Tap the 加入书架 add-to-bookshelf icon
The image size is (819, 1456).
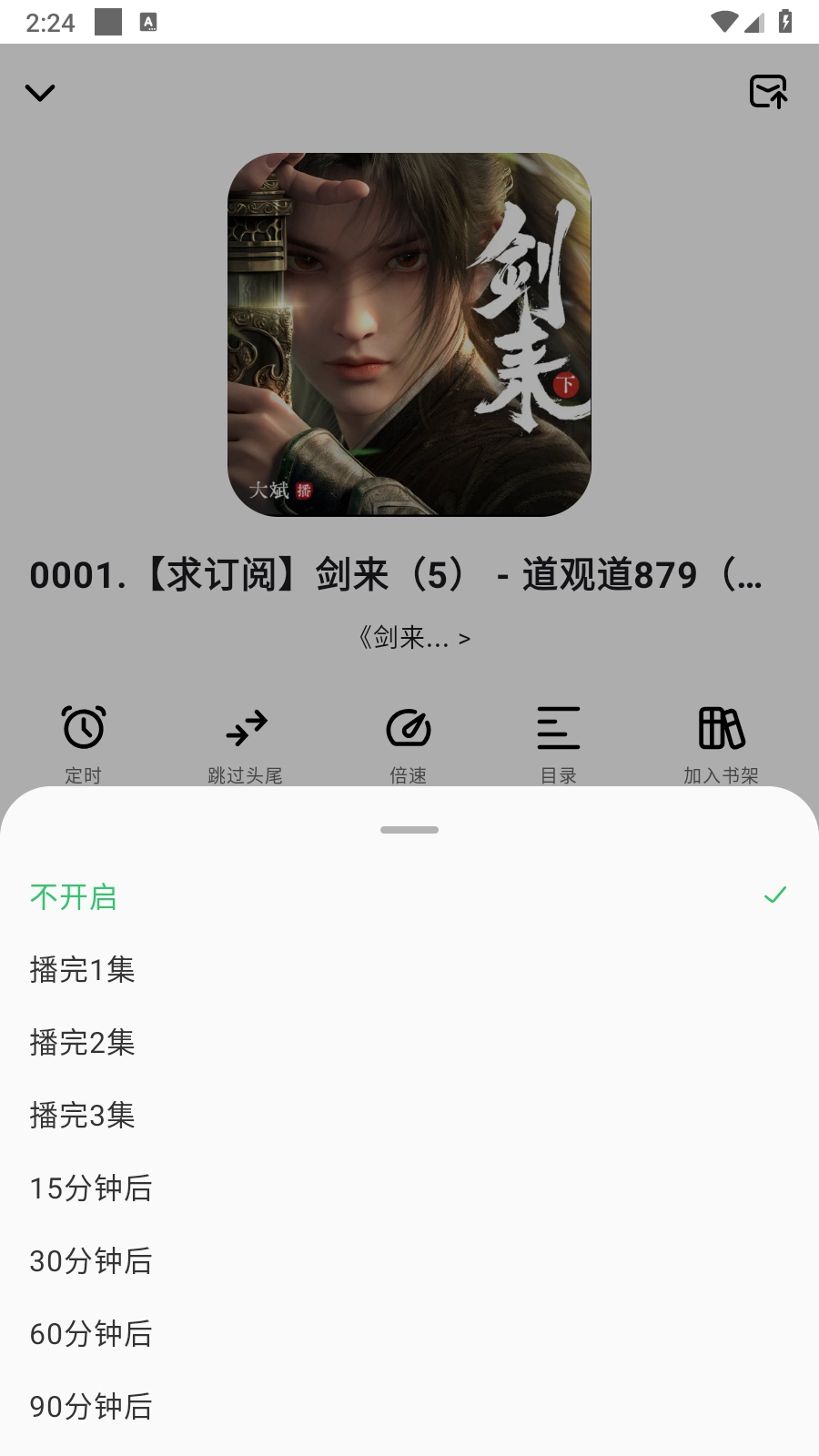point(720,742)
